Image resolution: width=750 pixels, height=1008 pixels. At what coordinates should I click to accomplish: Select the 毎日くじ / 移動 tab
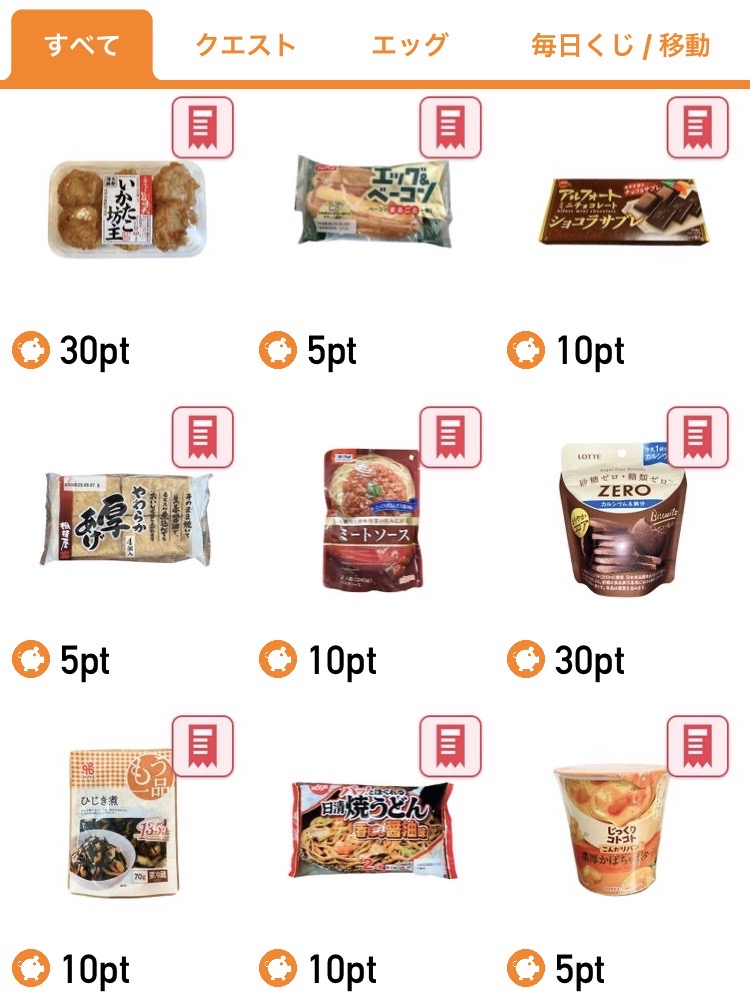(621, 45)
